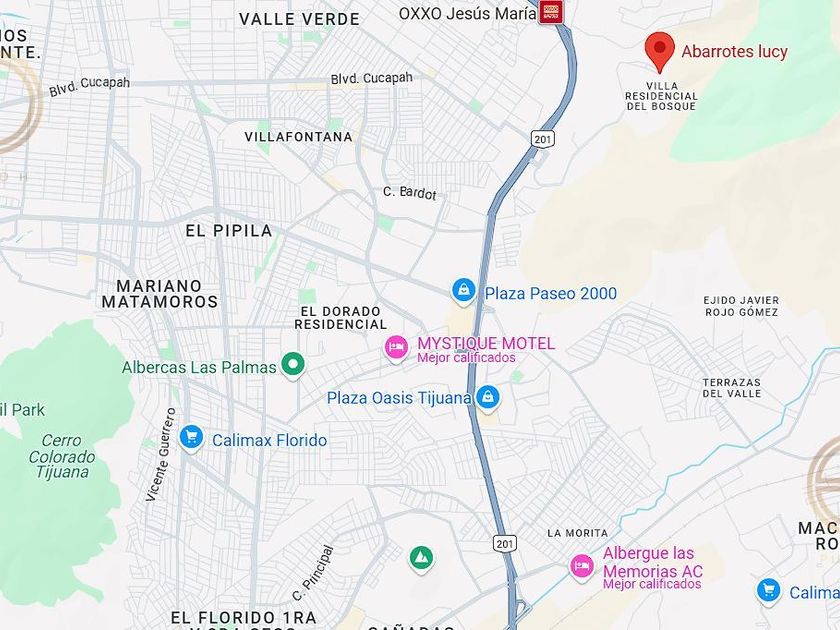
Task: Open Albercas Las Palmas marker
Action: coord(292,365)
